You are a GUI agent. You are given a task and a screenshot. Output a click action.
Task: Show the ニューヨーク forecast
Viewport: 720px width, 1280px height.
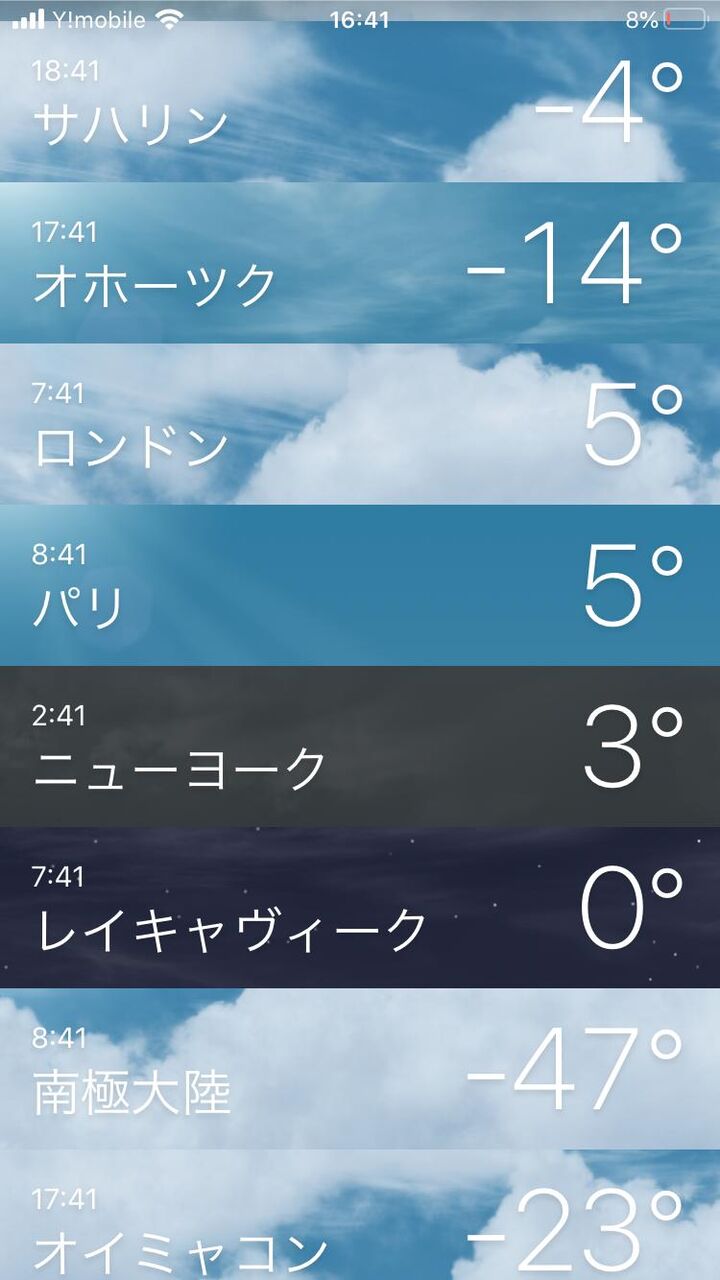coord(360,746)
